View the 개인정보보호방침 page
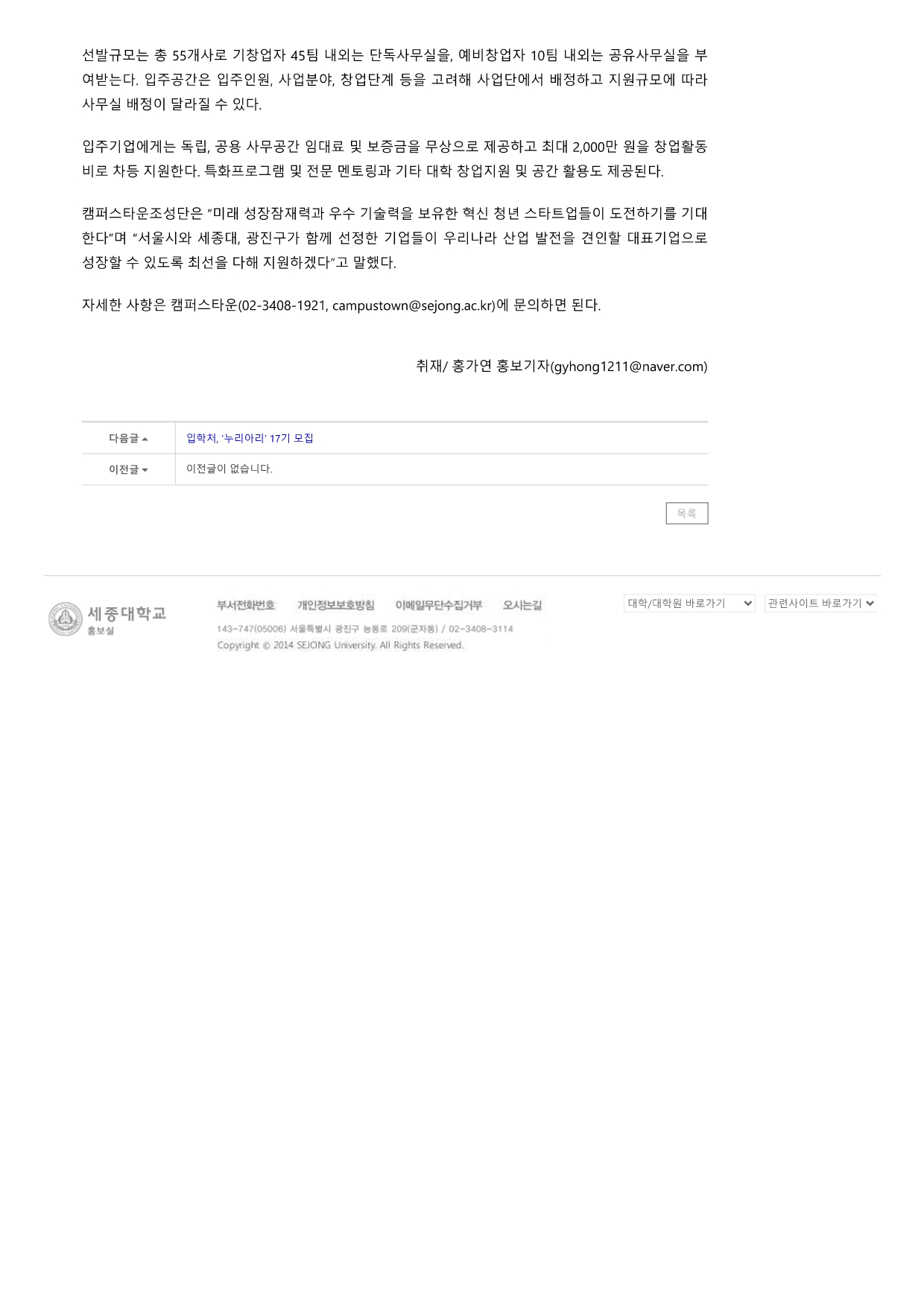 (335, 605)
